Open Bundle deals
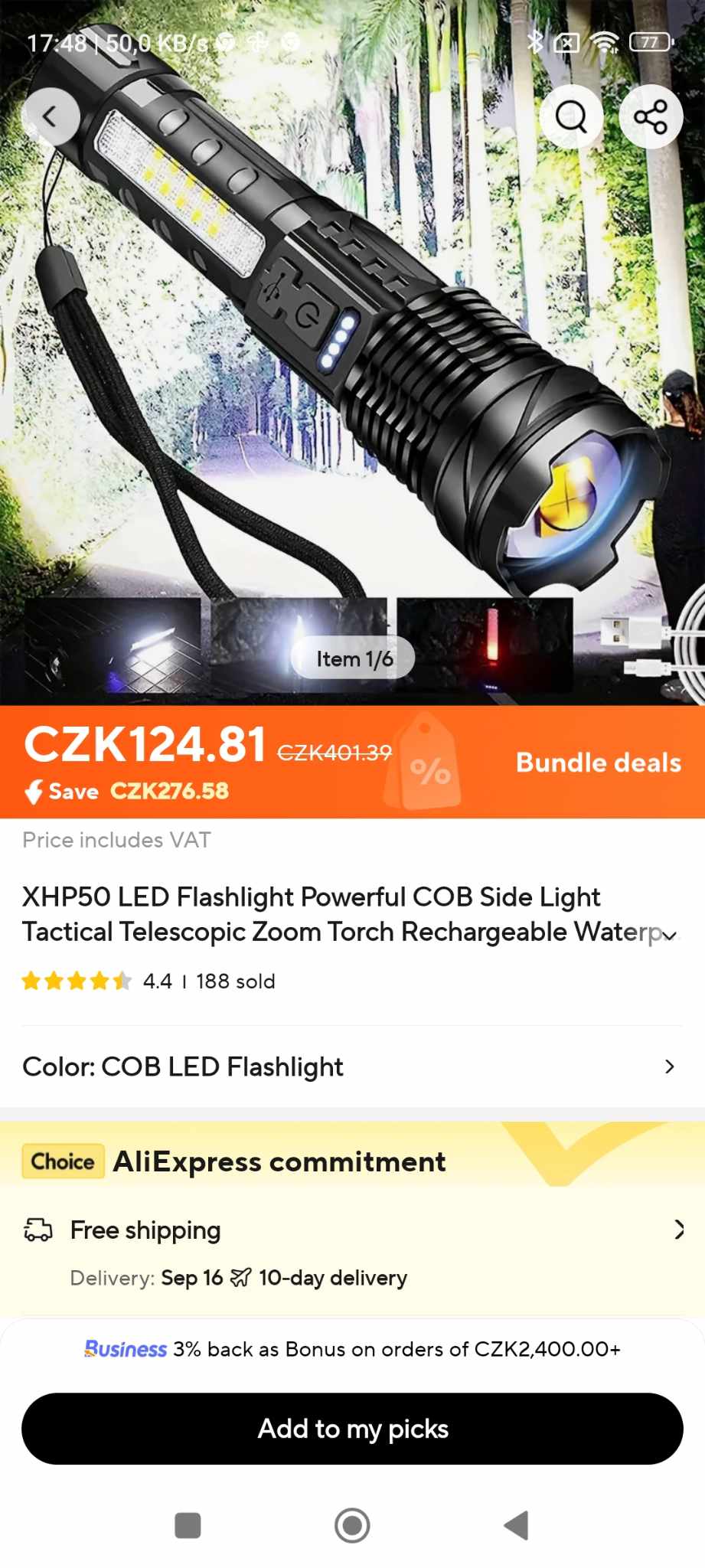The image size is (705, 1568). 598,763
